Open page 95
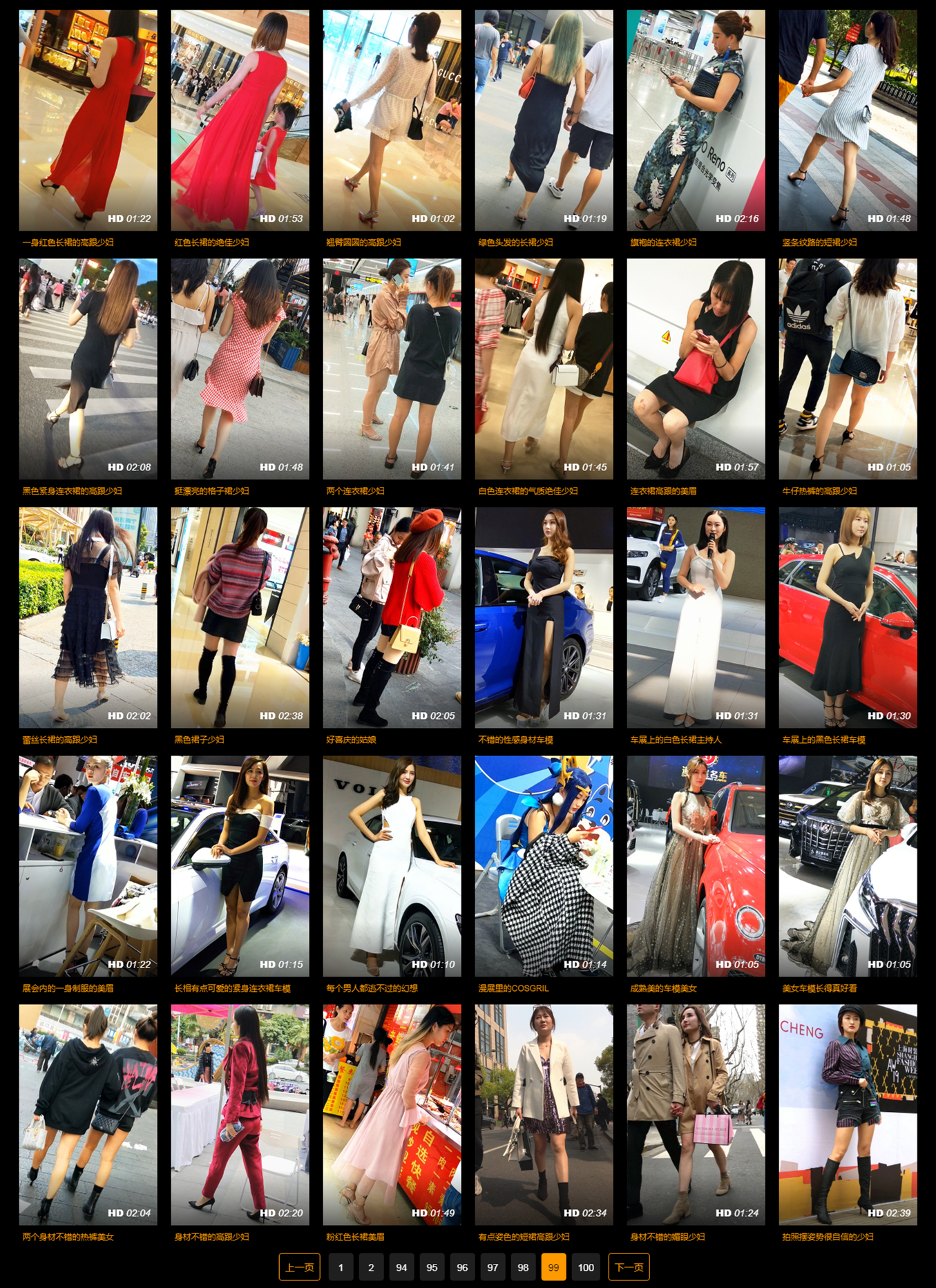 (432, 1267)
